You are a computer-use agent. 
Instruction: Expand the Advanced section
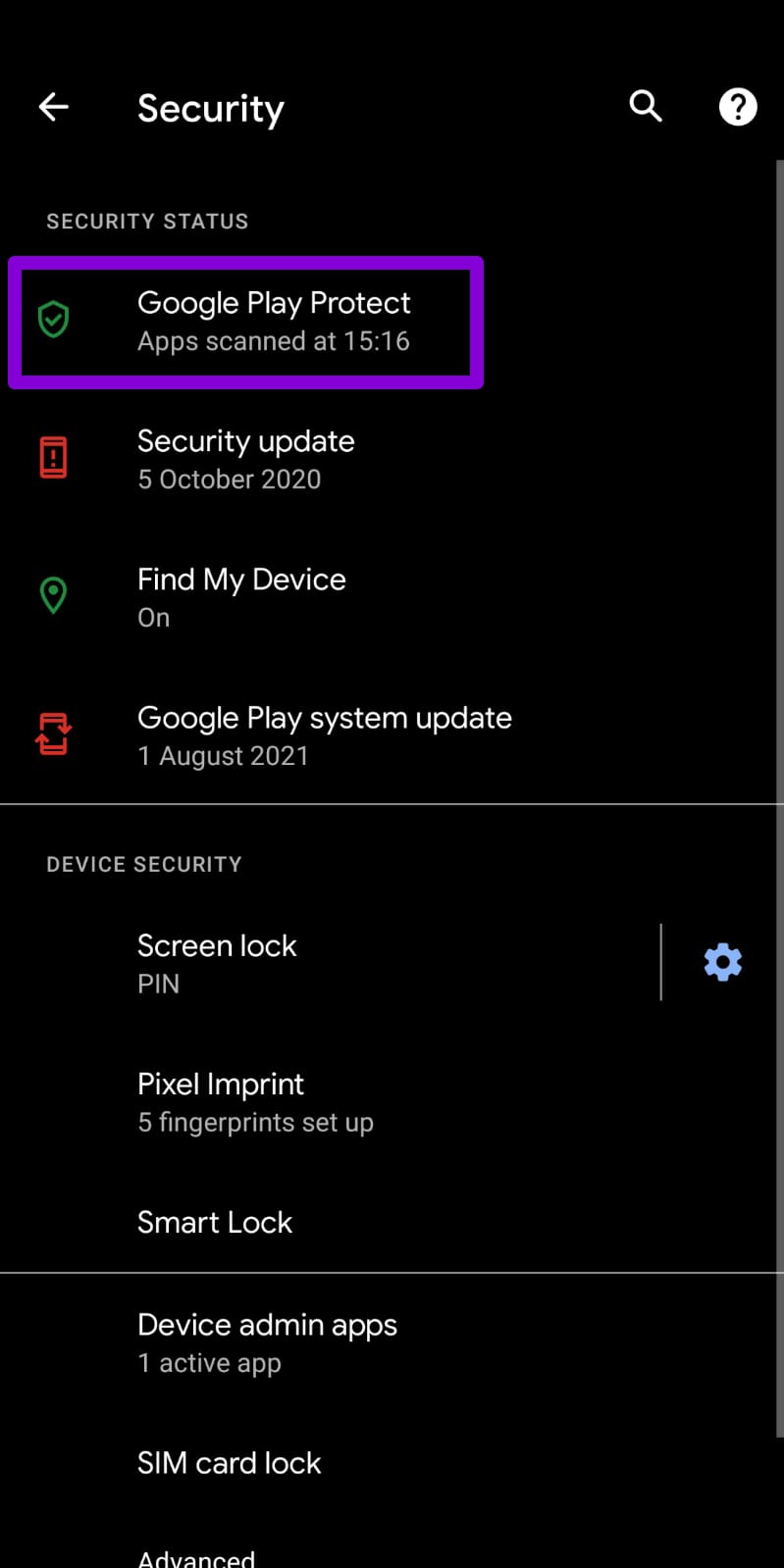coord(196,1556)
